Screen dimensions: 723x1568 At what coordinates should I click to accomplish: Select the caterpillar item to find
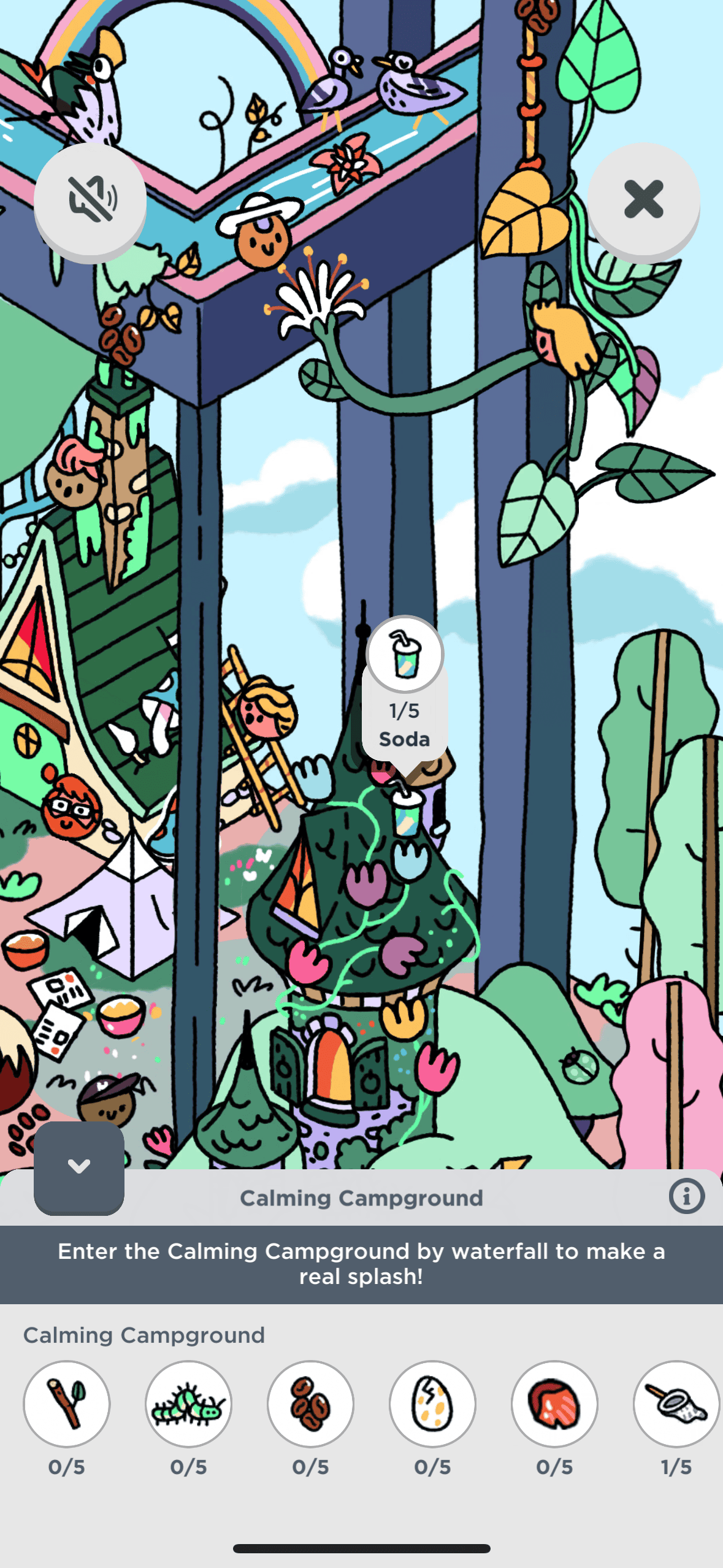(x=188, y=1404)
